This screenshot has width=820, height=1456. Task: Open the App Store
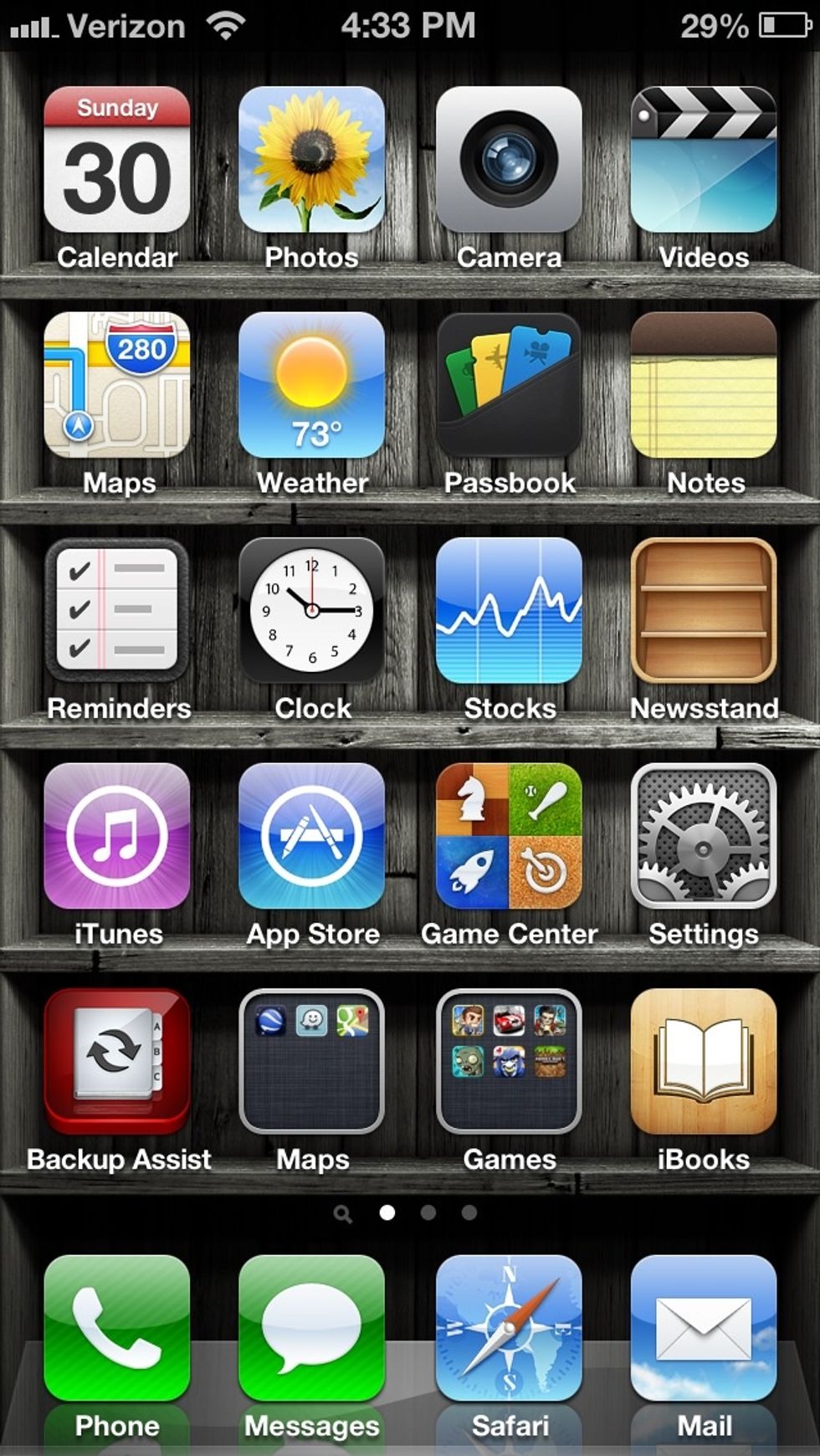tap(311, 836)
